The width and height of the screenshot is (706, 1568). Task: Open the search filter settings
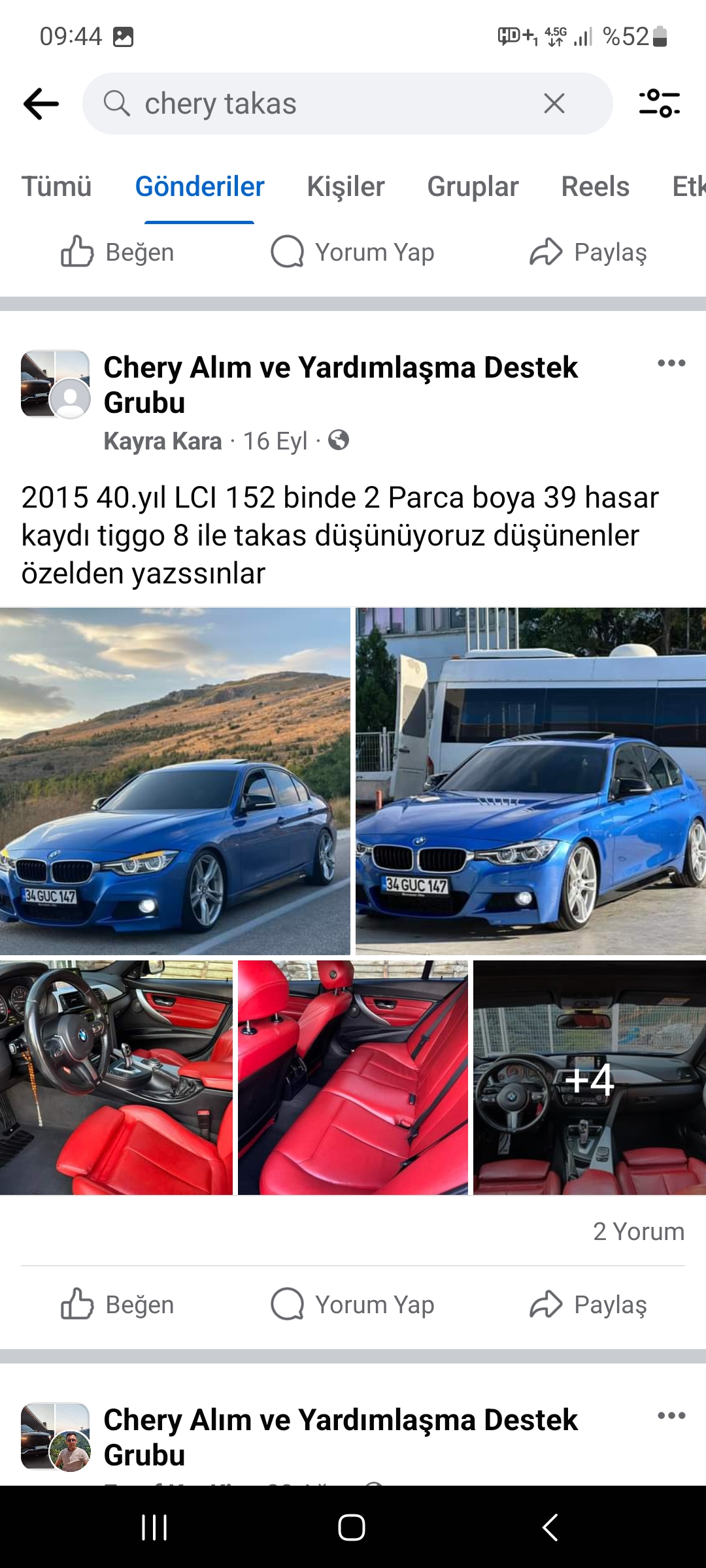659,103
